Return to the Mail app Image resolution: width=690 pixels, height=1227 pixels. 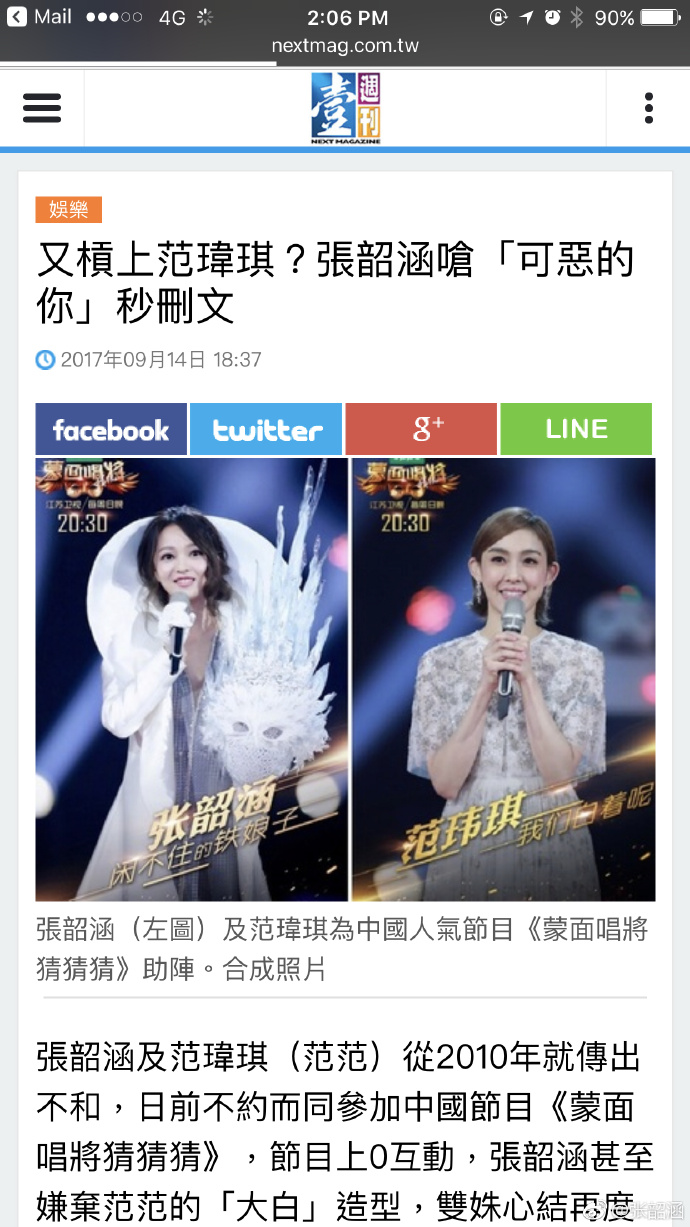40,17
